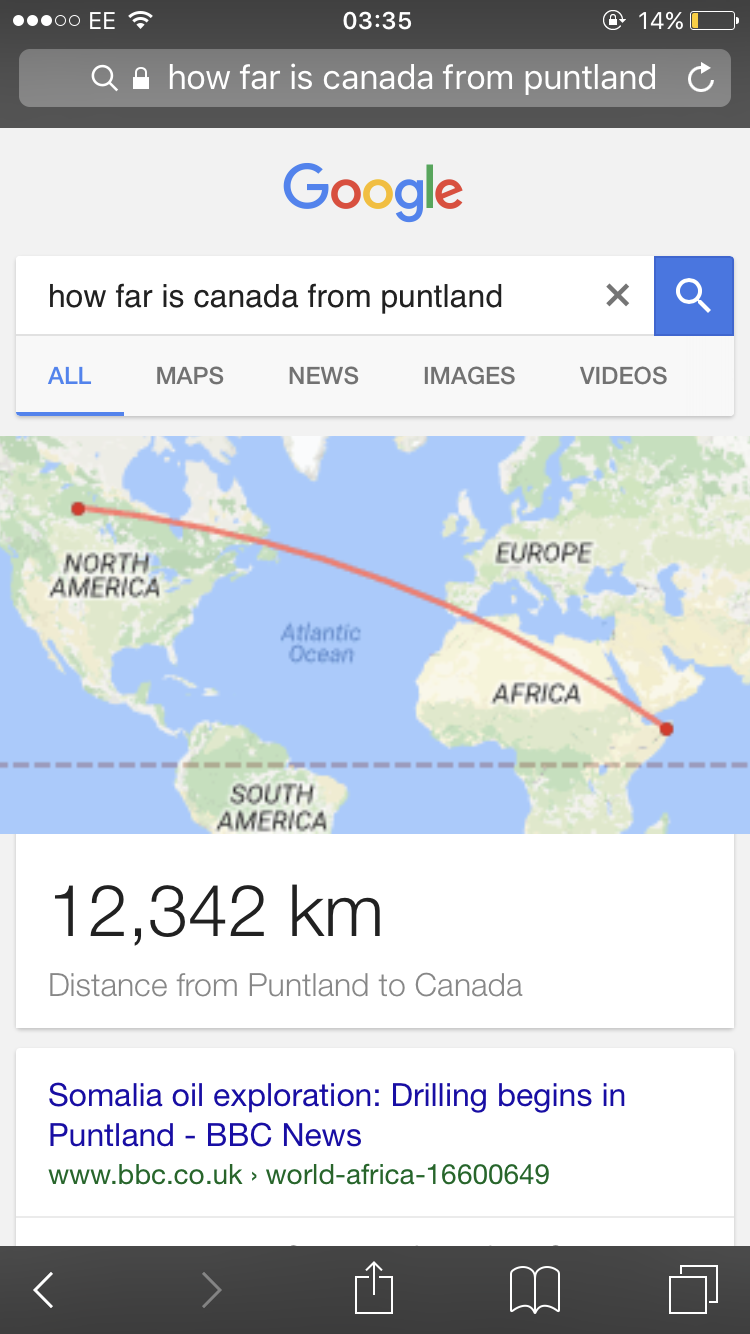Share this page
Screen dimensions: 750x1334
pyautogui.click(x=374, y=1289)
